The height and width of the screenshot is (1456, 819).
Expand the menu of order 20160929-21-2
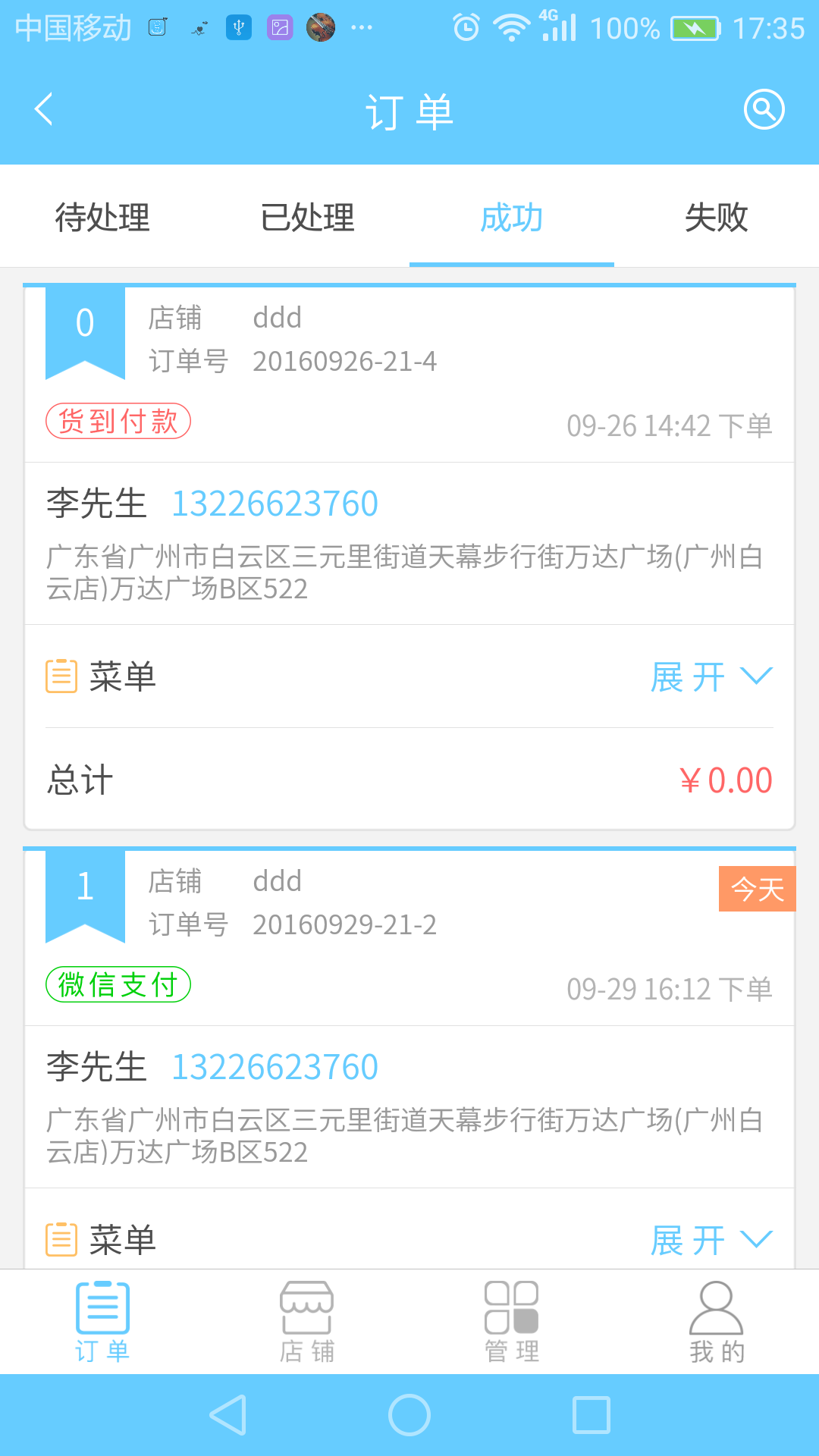click(711, 1240)
